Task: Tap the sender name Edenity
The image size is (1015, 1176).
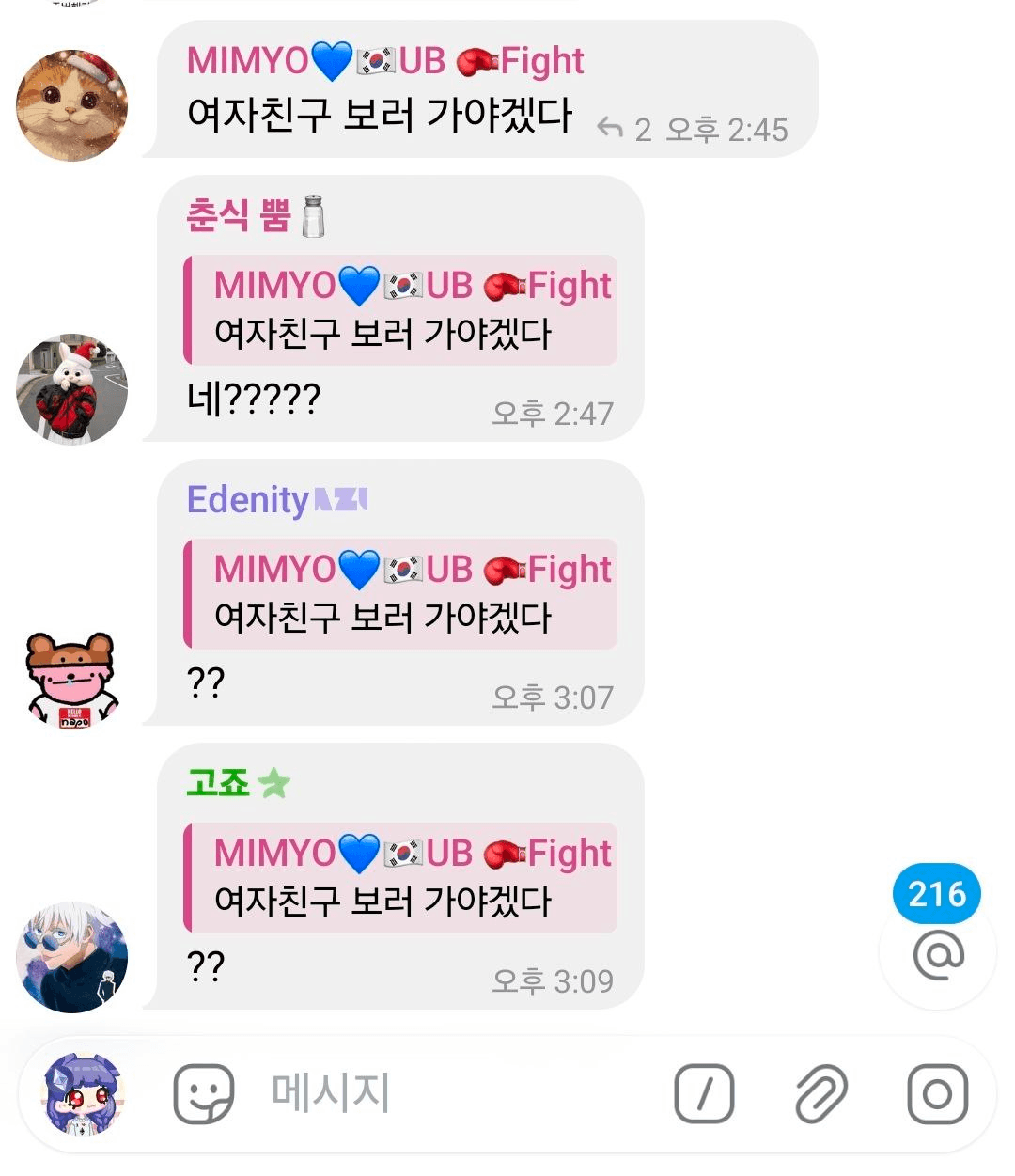Action: pos(248,500)
